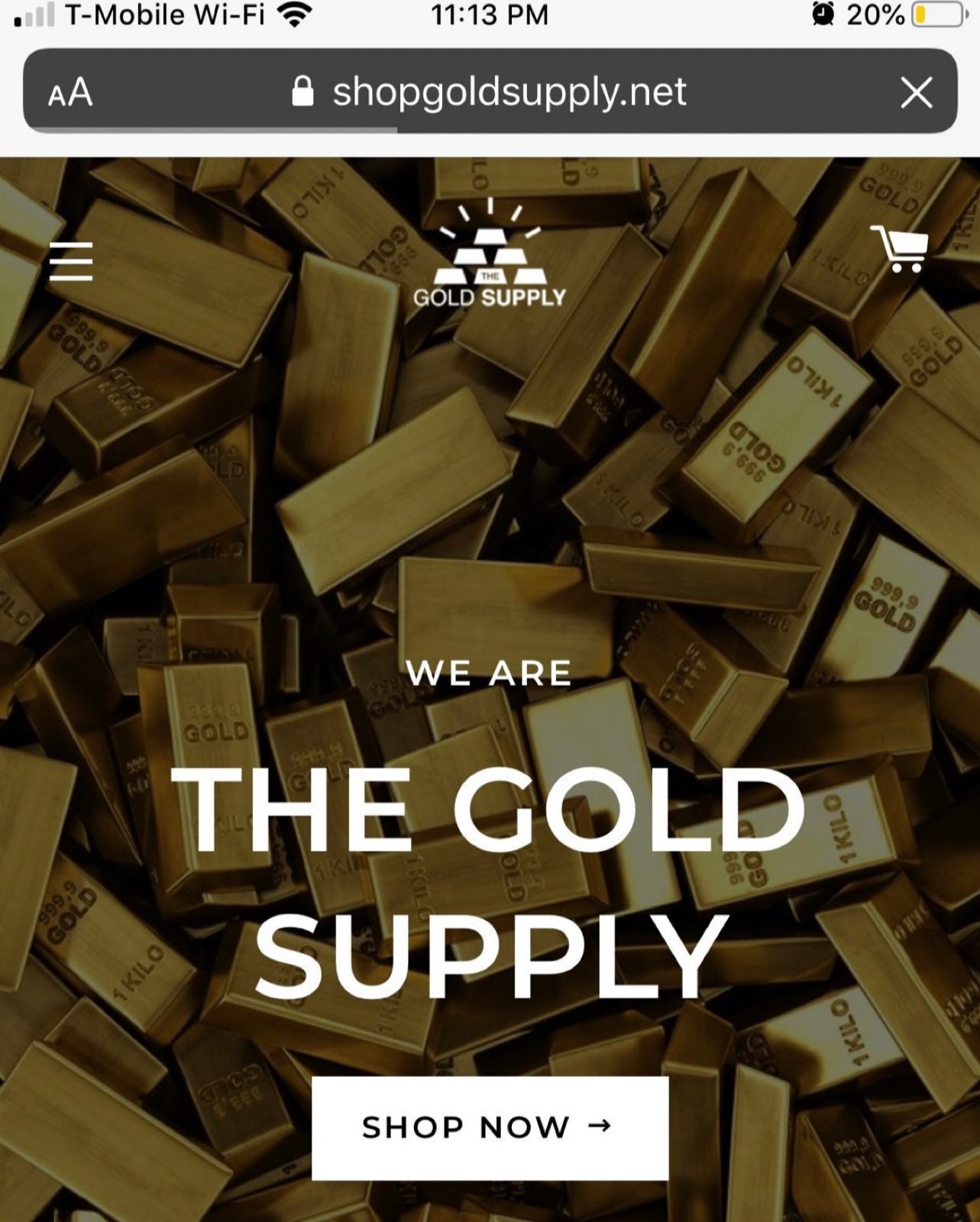
Task: Tap the Shop Now button
Action: click(x=490, y=1127)
